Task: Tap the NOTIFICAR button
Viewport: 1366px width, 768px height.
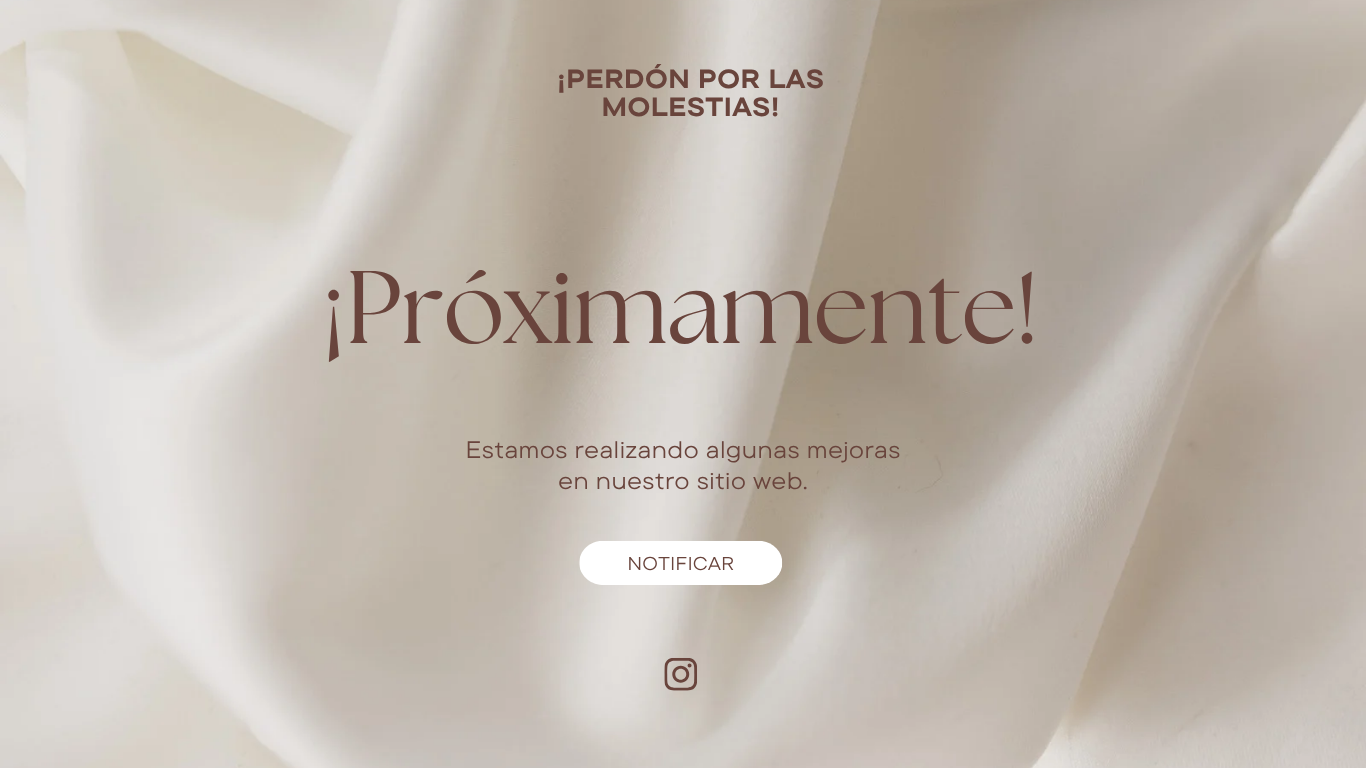Action: (x=680, y=563)
